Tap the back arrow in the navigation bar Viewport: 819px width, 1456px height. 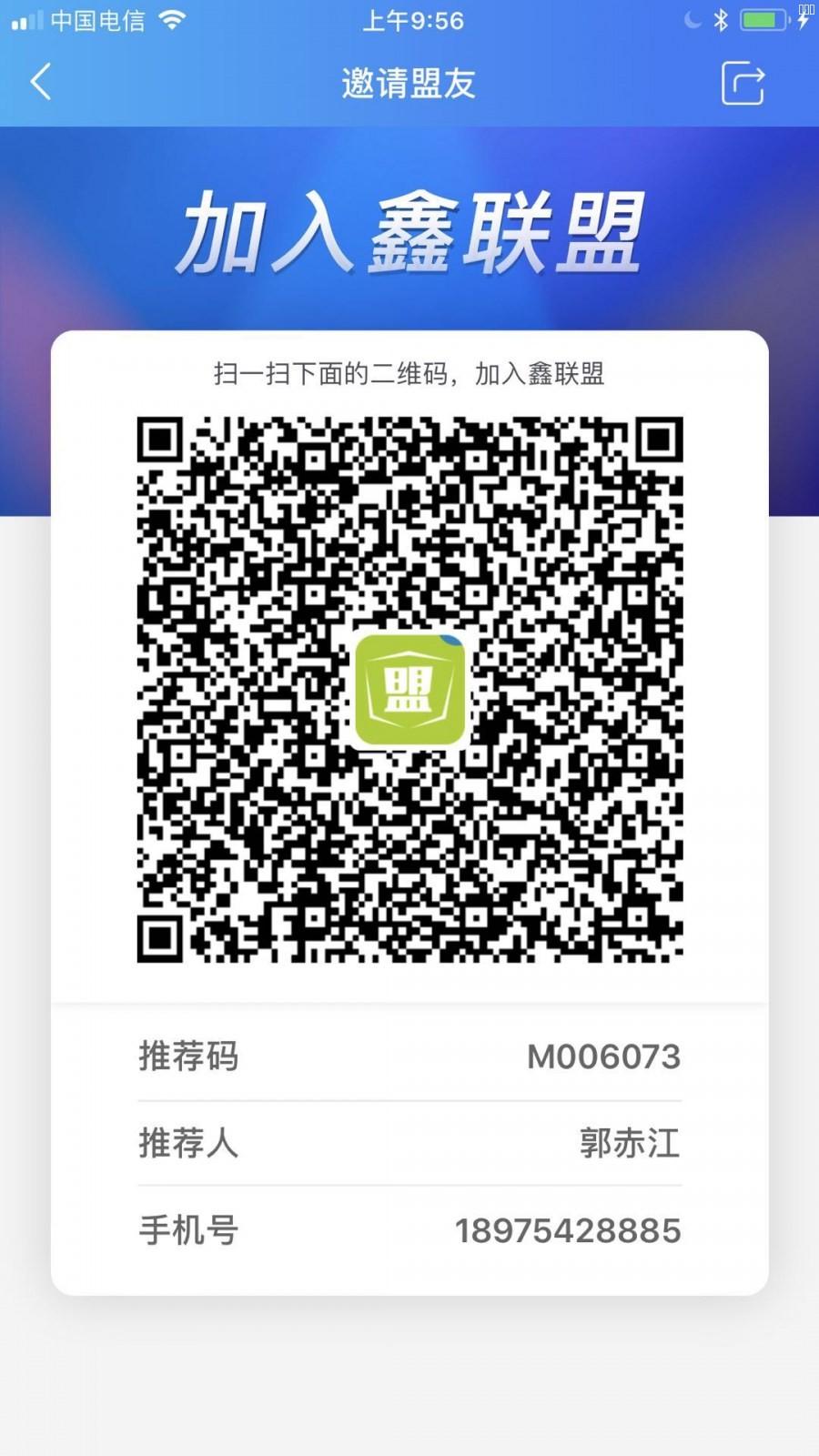(41, 83)
